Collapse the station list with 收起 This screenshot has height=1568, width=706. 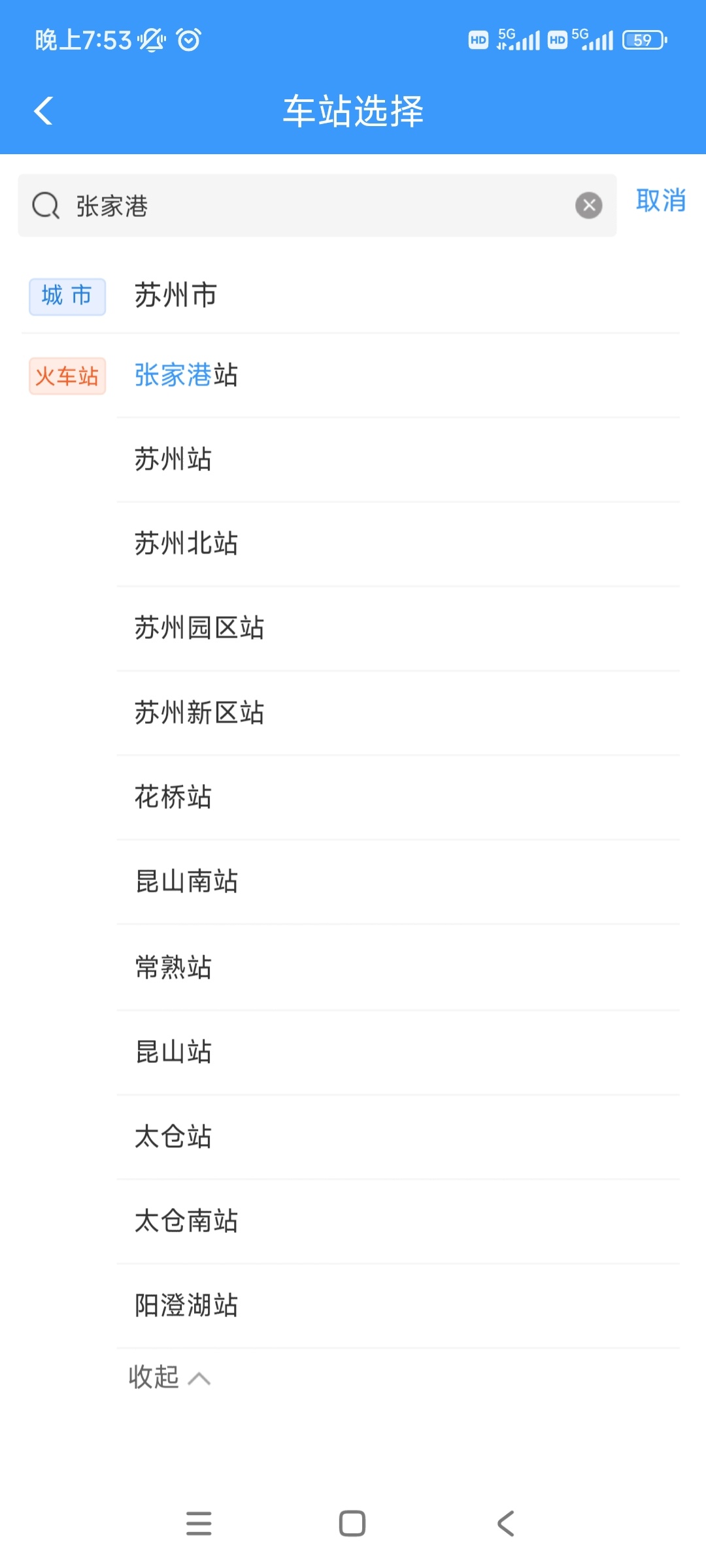pos(169,1377)
